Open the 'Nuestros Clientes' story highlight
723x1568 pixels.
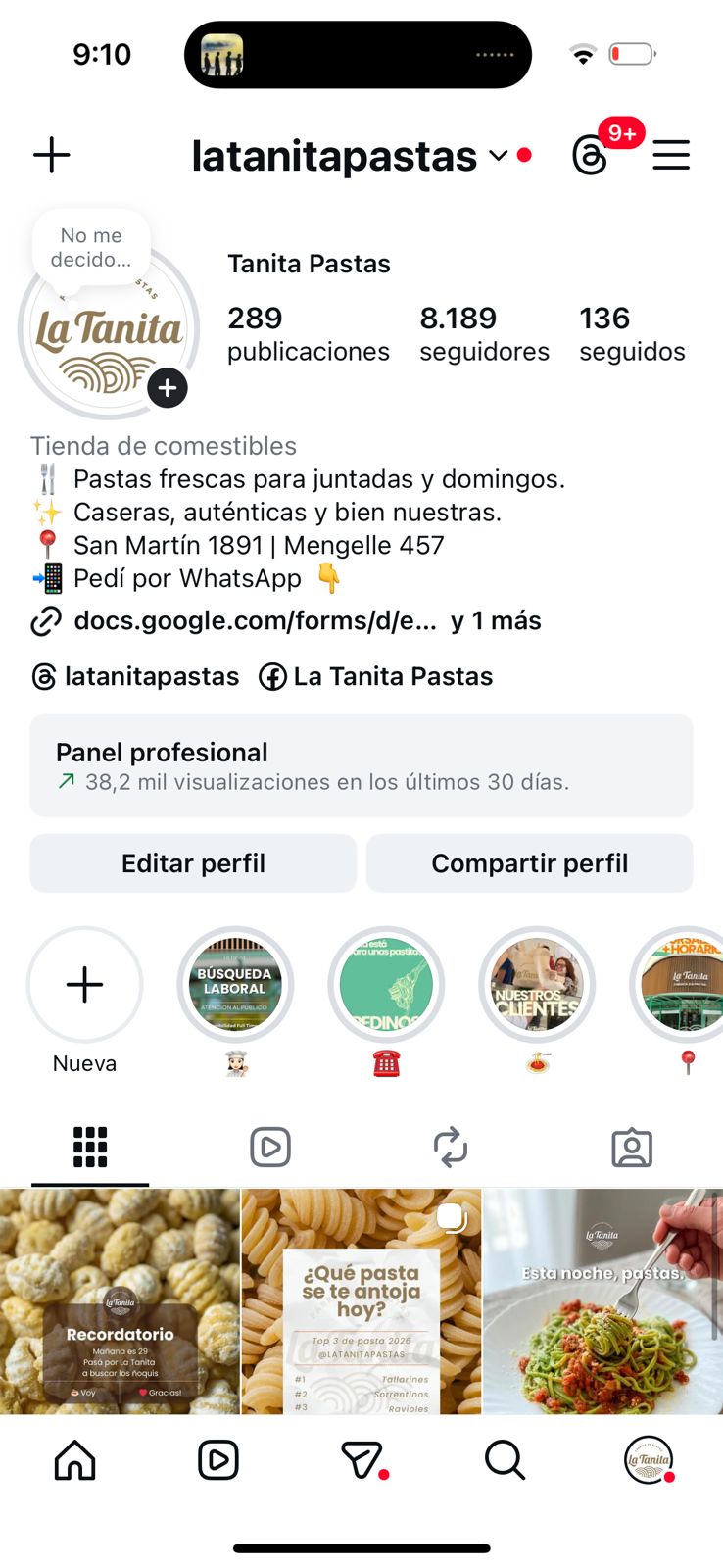pyautogui.click(x=537, y=984)
